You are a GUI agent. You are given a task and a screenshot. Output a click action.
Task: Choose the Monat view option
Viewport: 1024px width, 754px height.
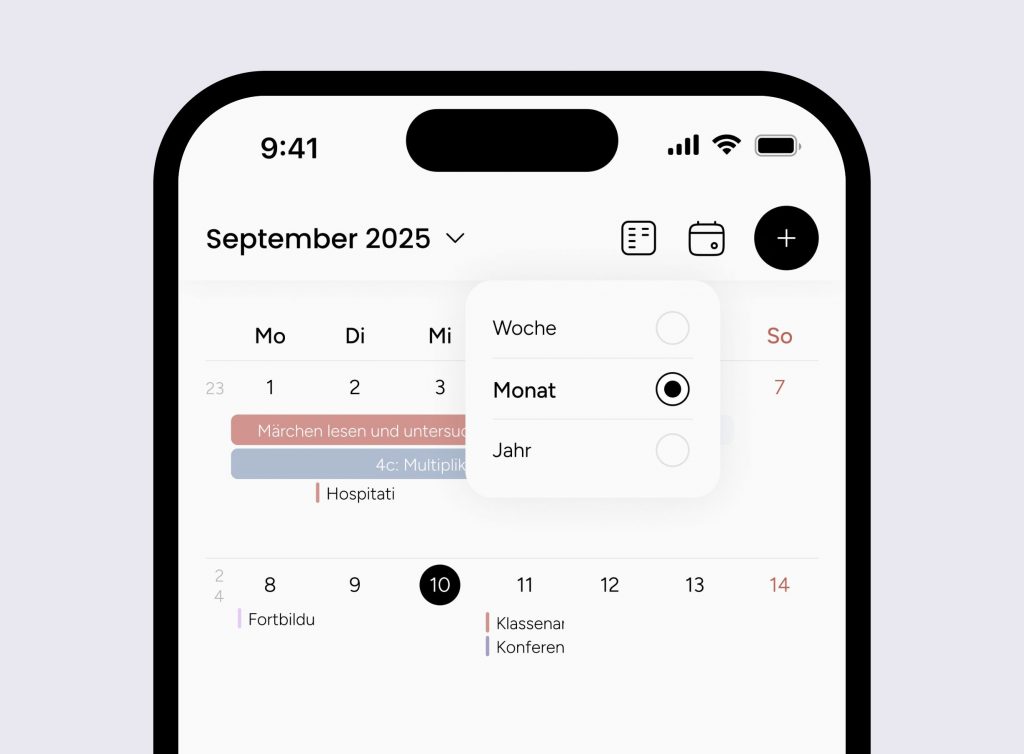592,390
